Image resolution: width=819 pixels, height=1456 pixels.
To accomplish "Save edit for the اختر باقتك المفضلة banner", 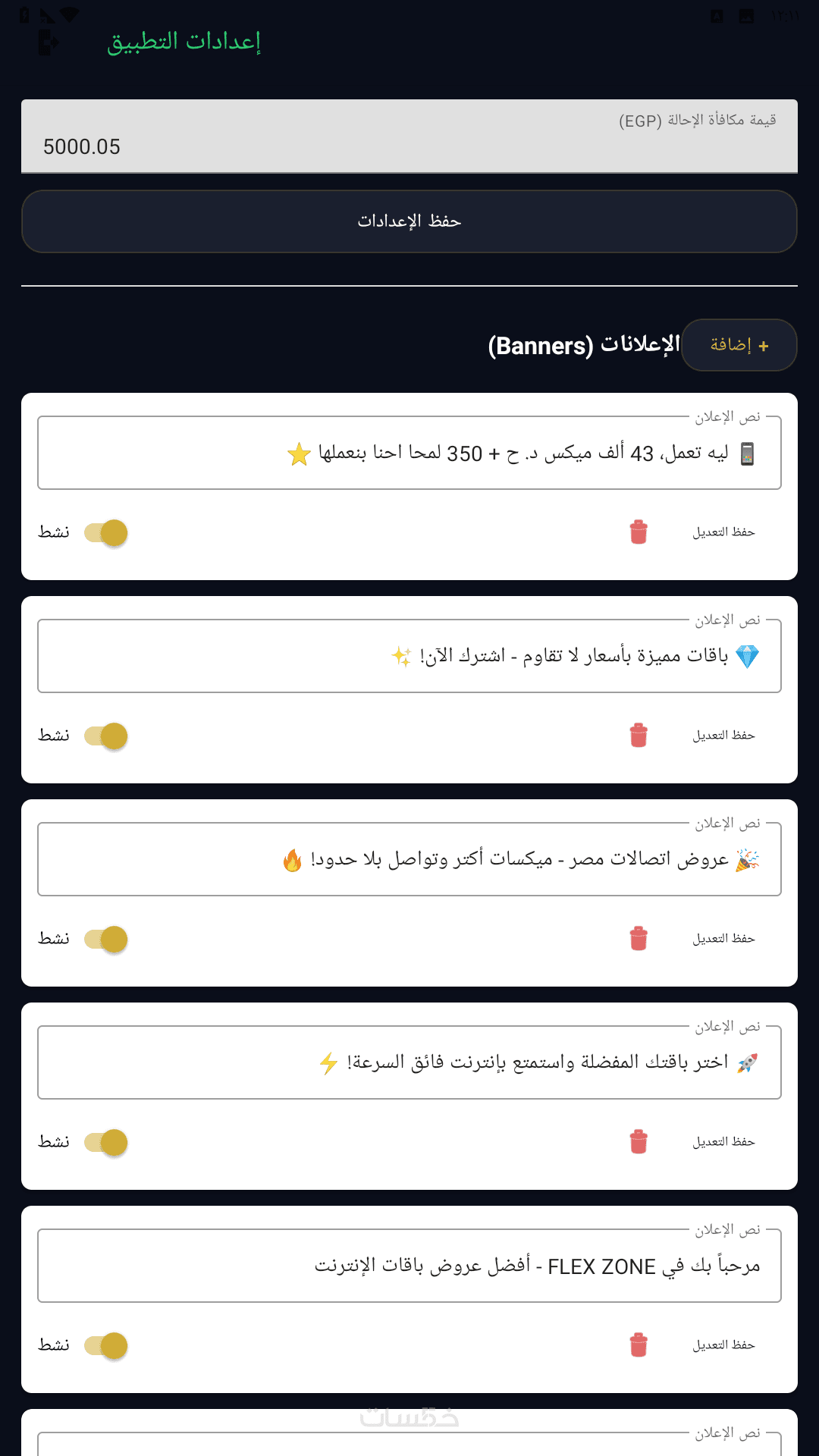I will pos(723,1142).
